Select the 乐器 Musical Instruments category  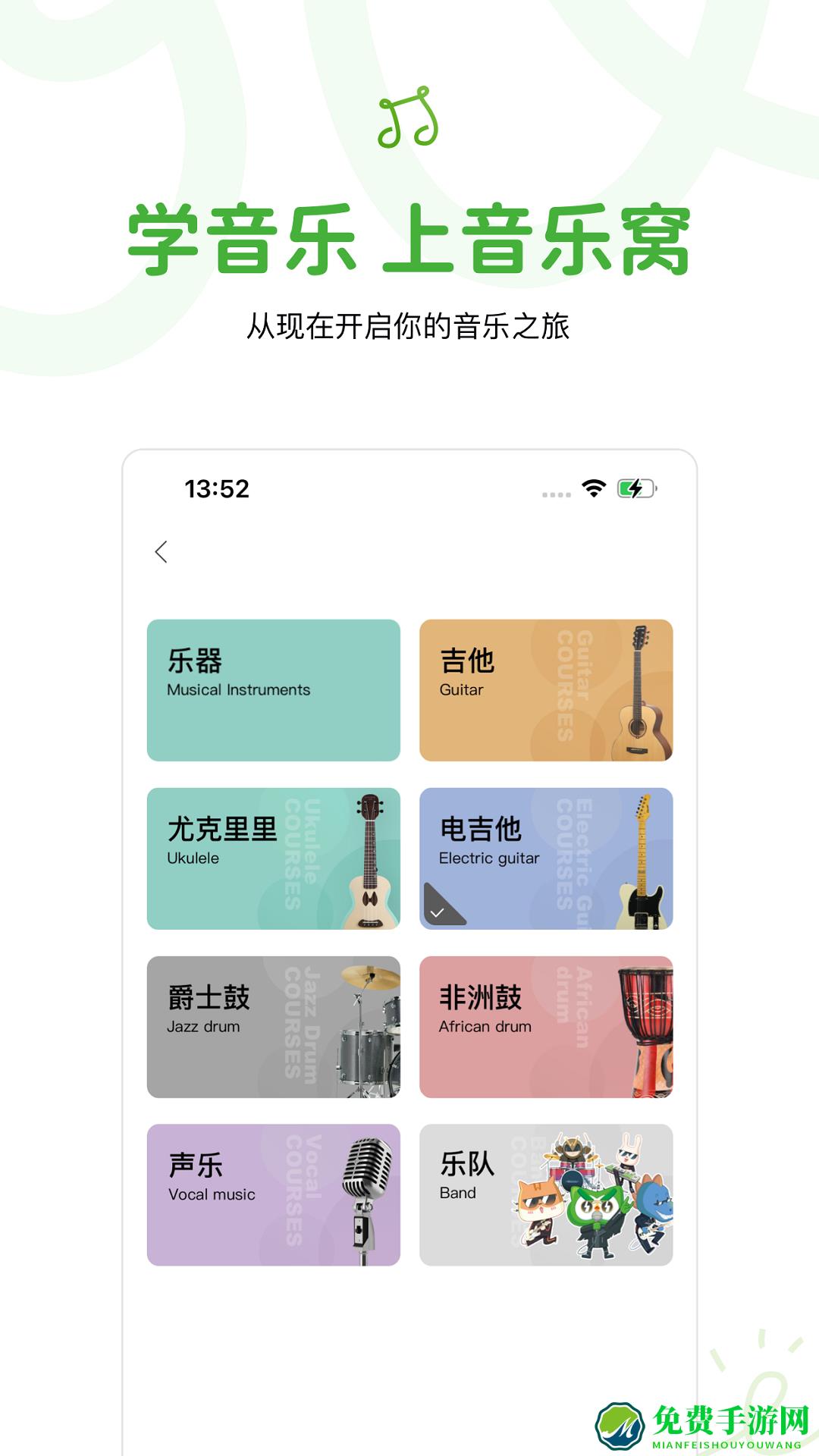[x=271, y=689]
